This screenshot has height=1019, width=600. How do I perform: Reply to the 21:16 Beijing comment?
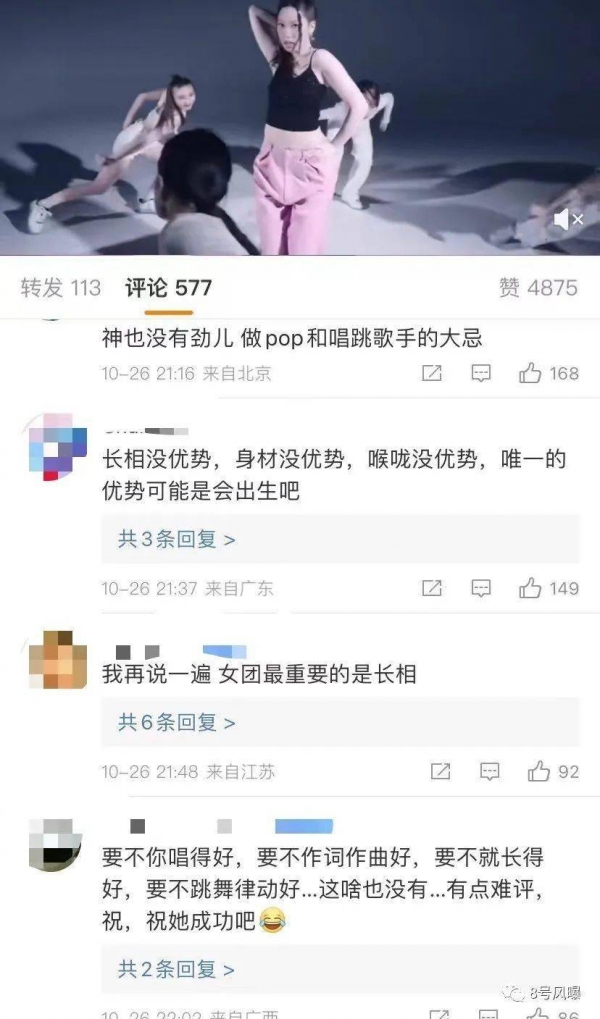(481, 373)
